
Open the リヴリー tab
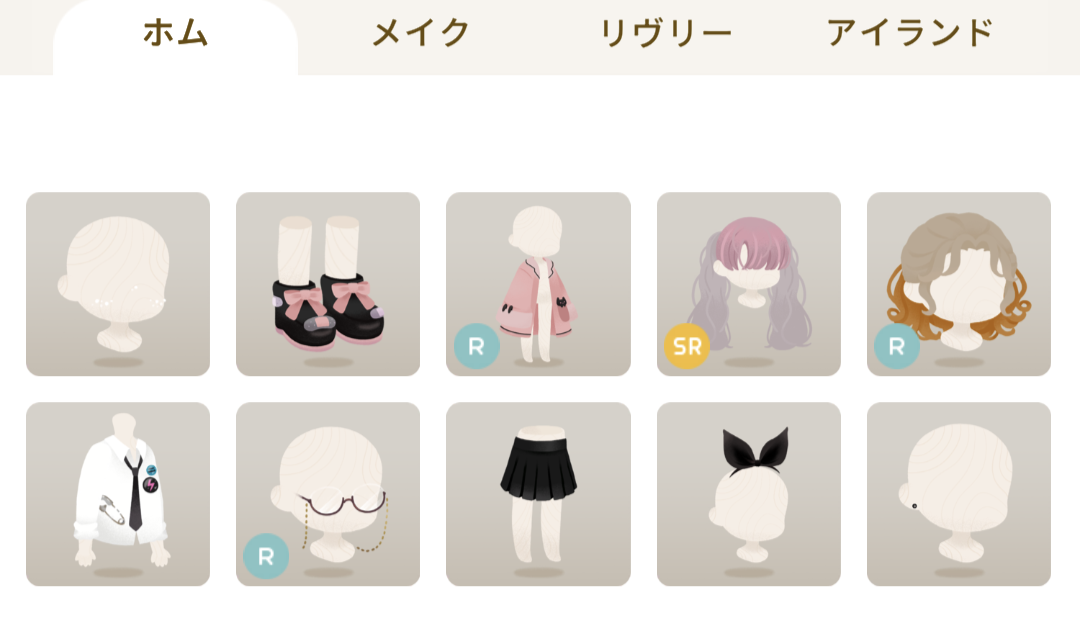pos(665,34)
